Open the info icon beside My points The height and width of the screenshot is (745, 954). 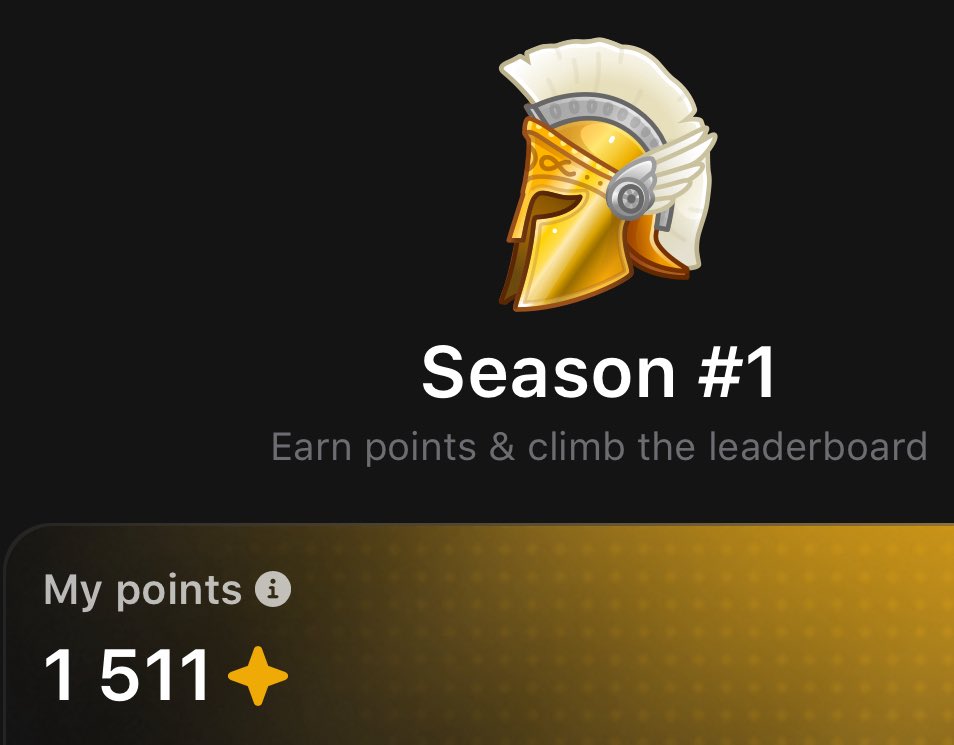click(273, 590)
